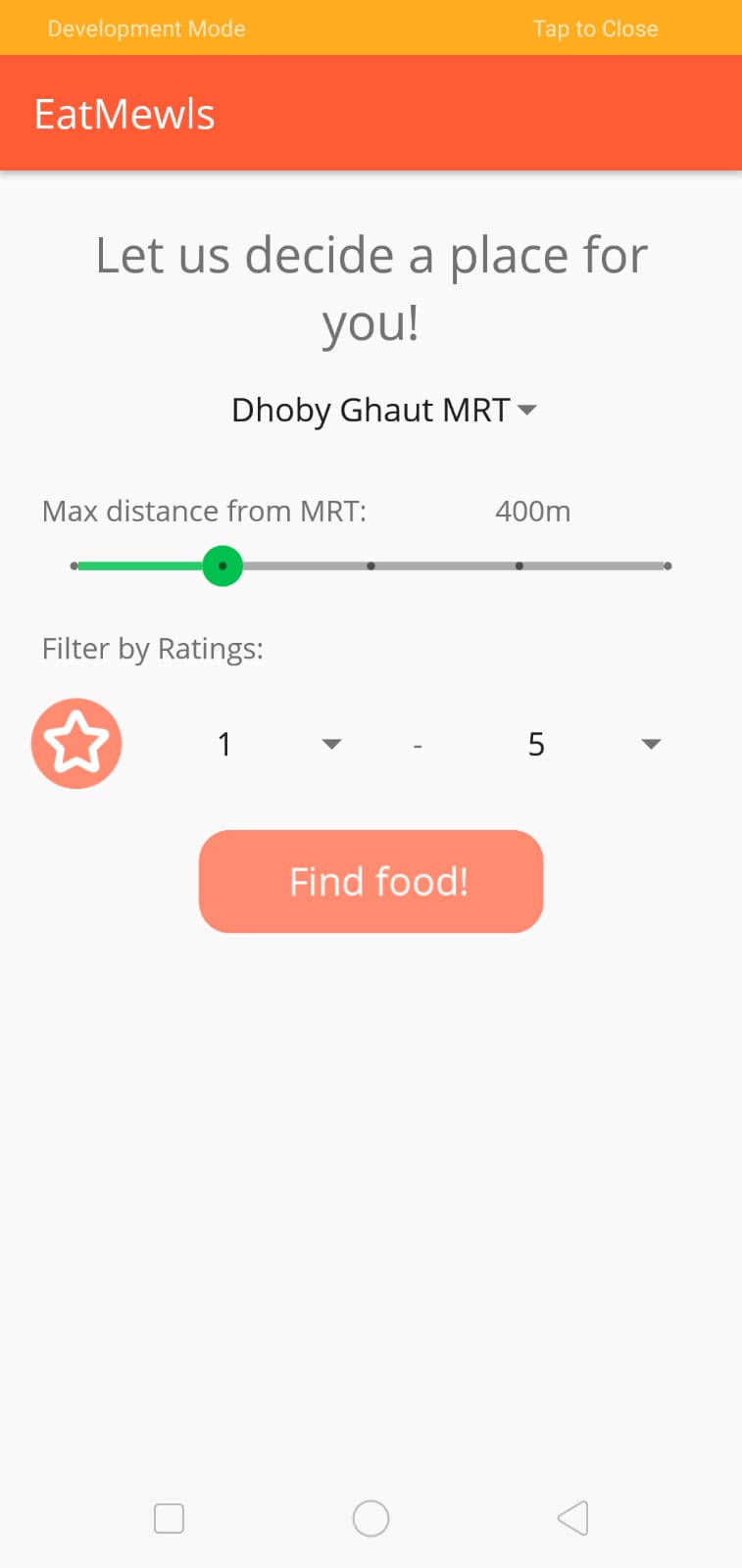Dismiss the Development Mode banner

(594, 28)
